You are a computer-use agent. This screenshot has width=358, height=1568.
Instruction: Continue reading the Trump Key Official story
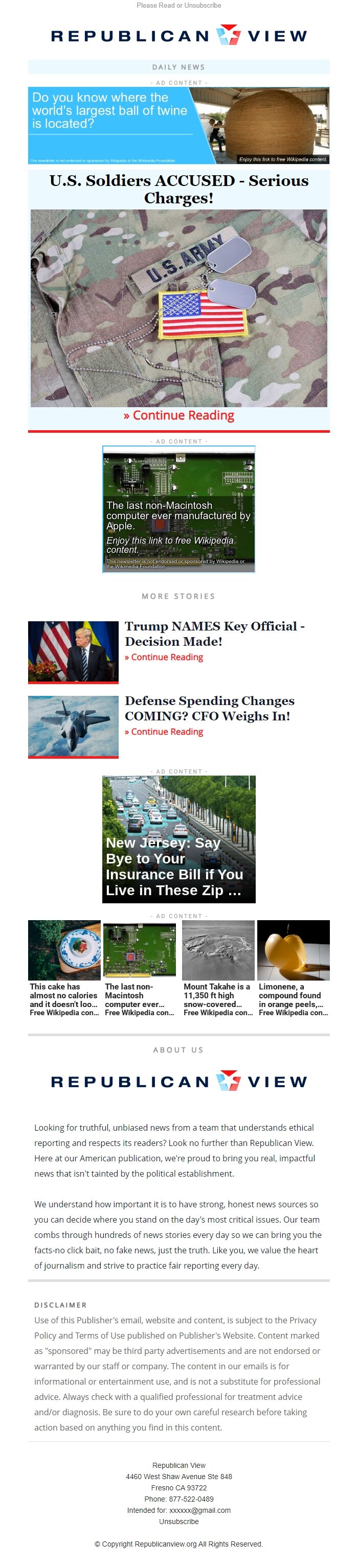point(164,658)
